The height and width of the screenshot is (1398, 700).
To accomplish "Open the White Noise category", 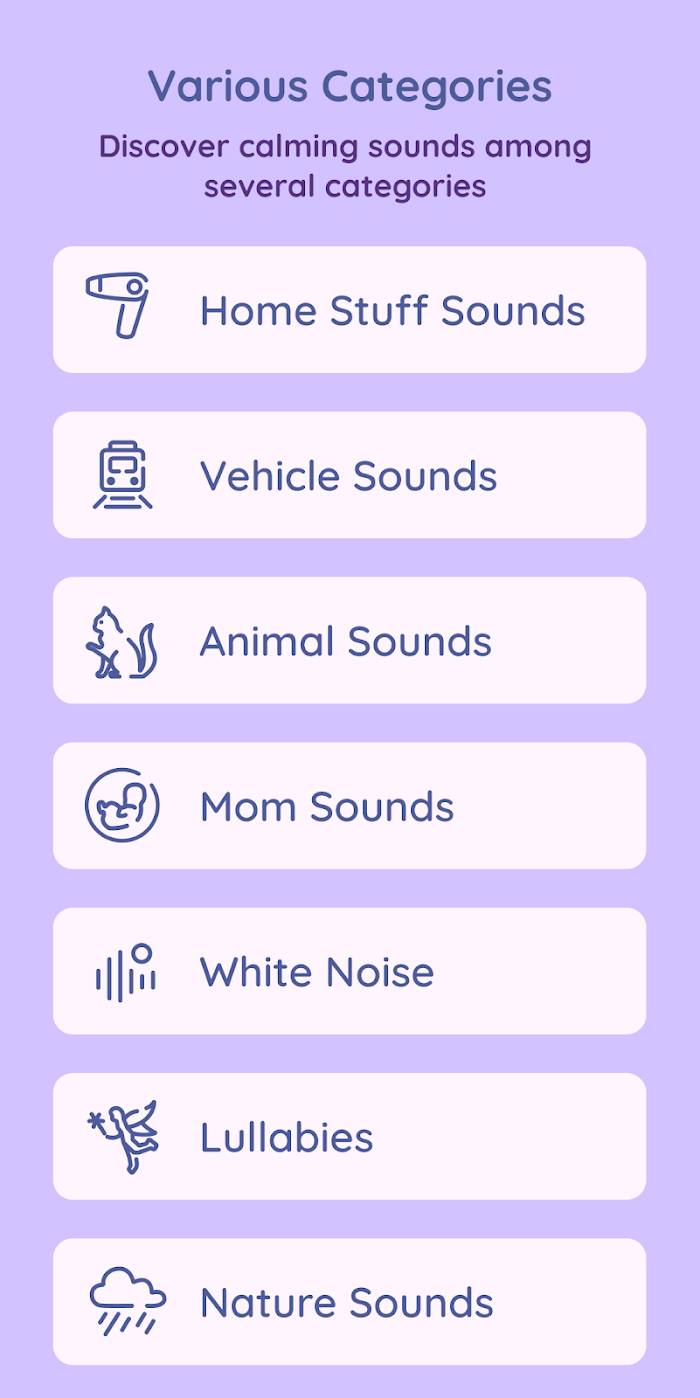I will (349, 971).
